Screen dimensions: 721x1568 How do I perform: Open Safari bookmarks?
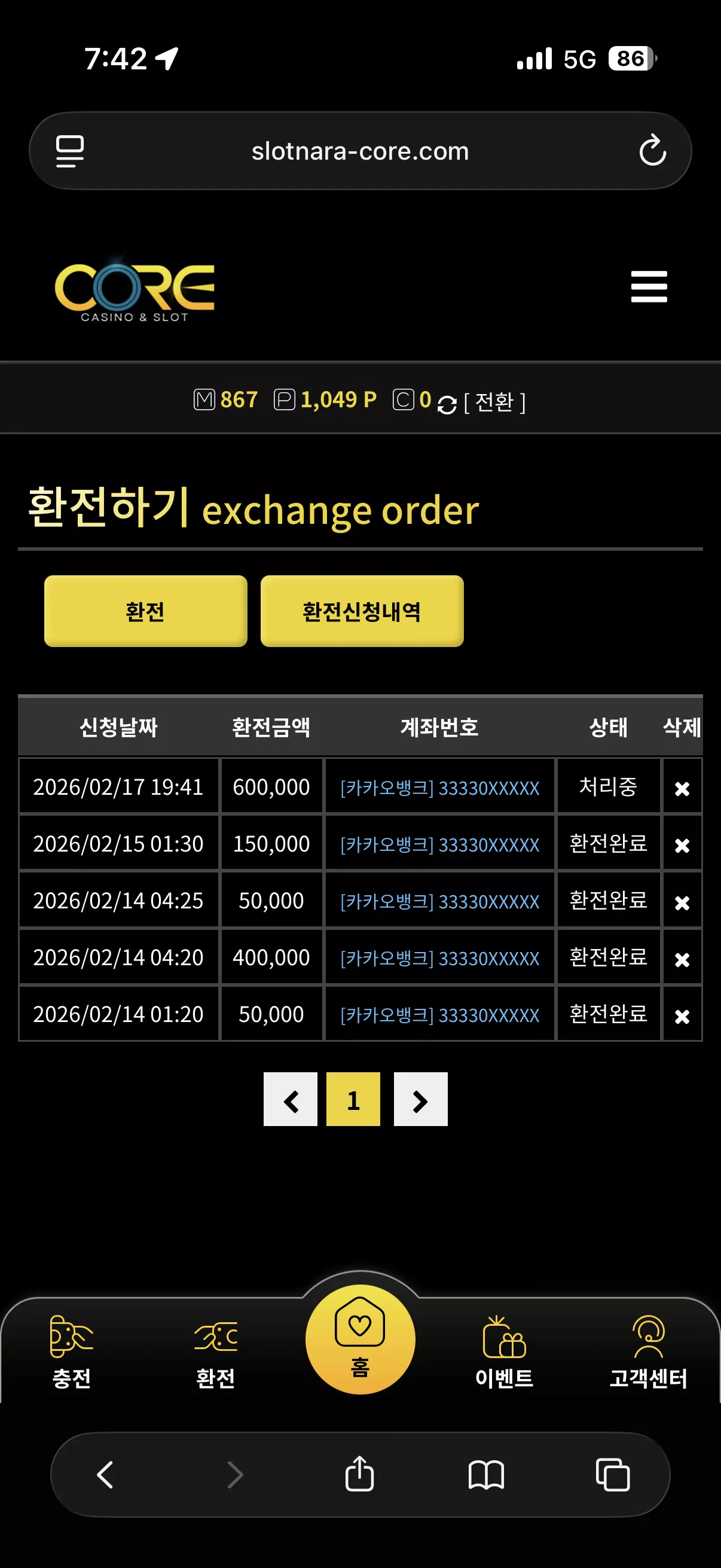tap(486, 1475)
